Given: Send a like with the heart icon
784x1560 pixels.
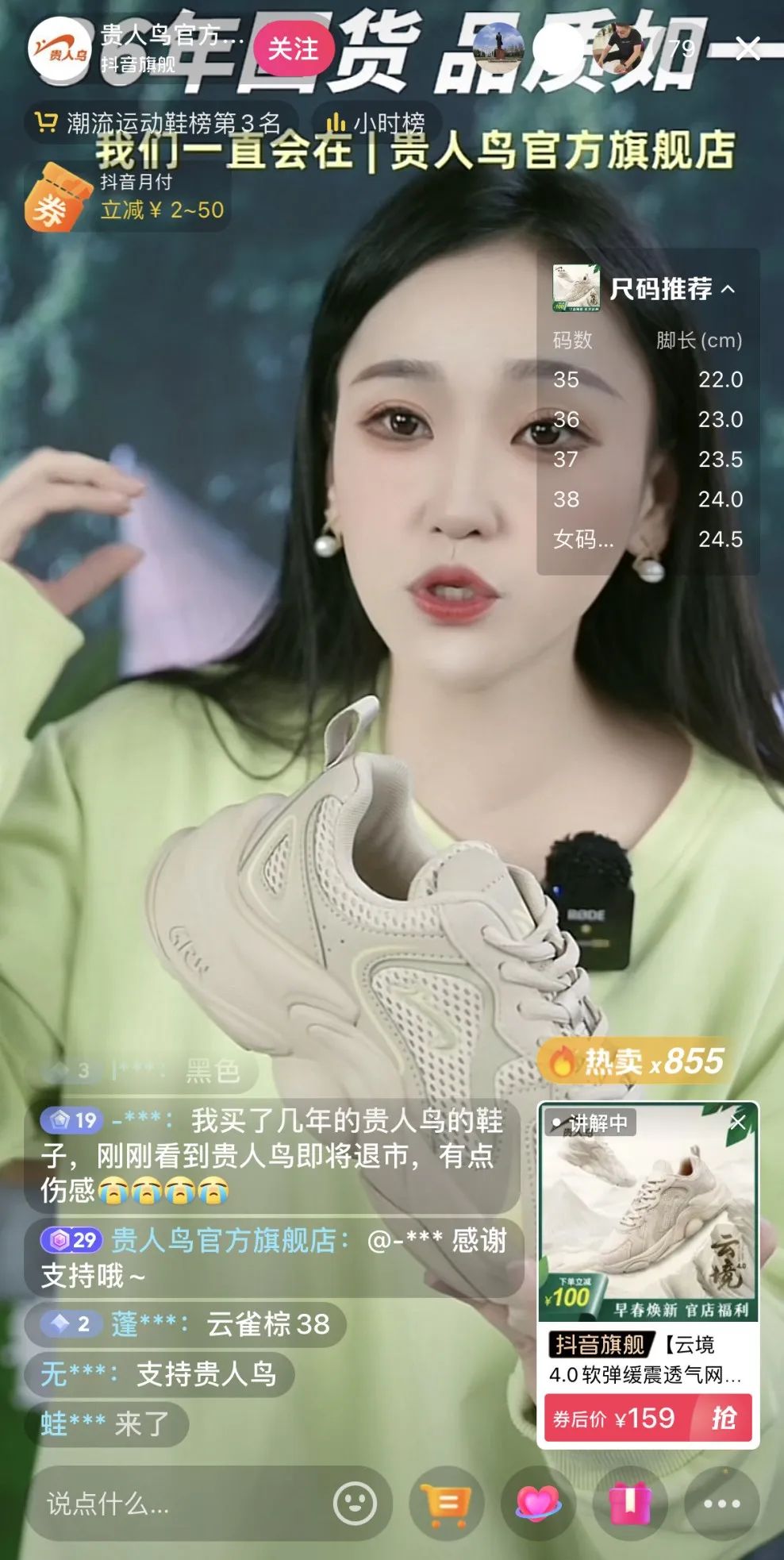Looking at the screenshot, I should click(538, 1503).
